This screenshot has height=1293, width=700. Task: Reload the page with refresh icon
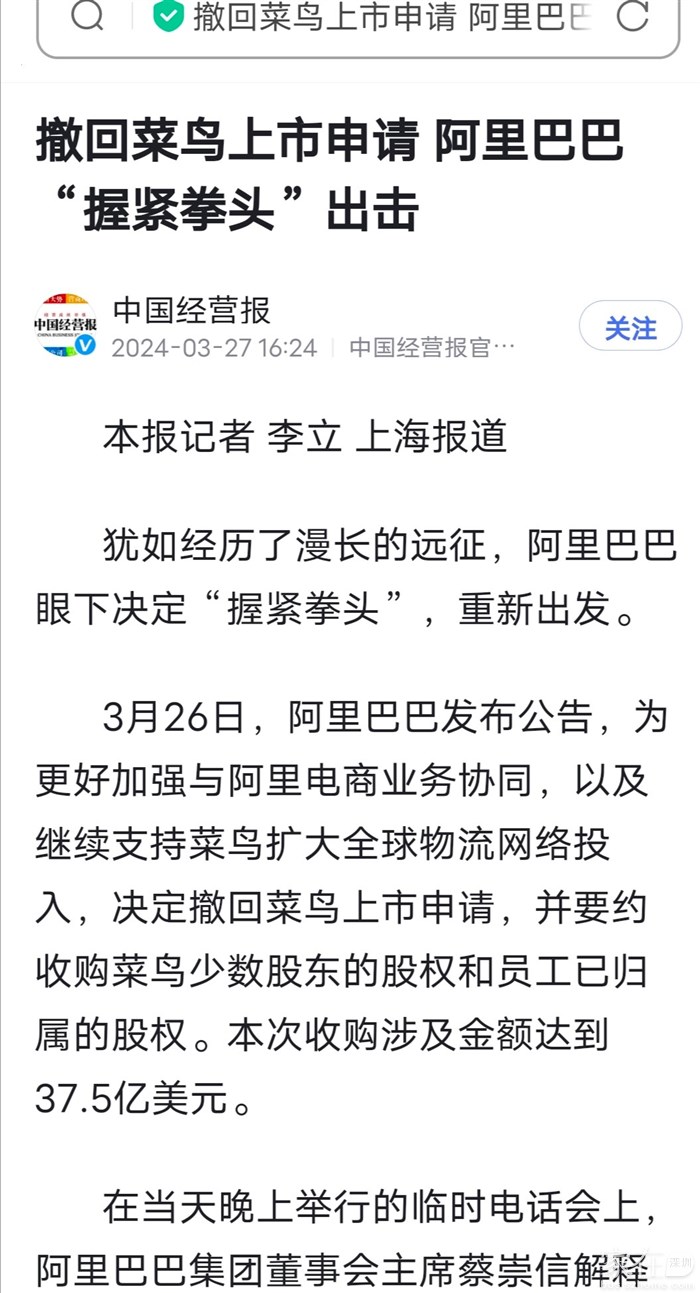pos(632,16)
